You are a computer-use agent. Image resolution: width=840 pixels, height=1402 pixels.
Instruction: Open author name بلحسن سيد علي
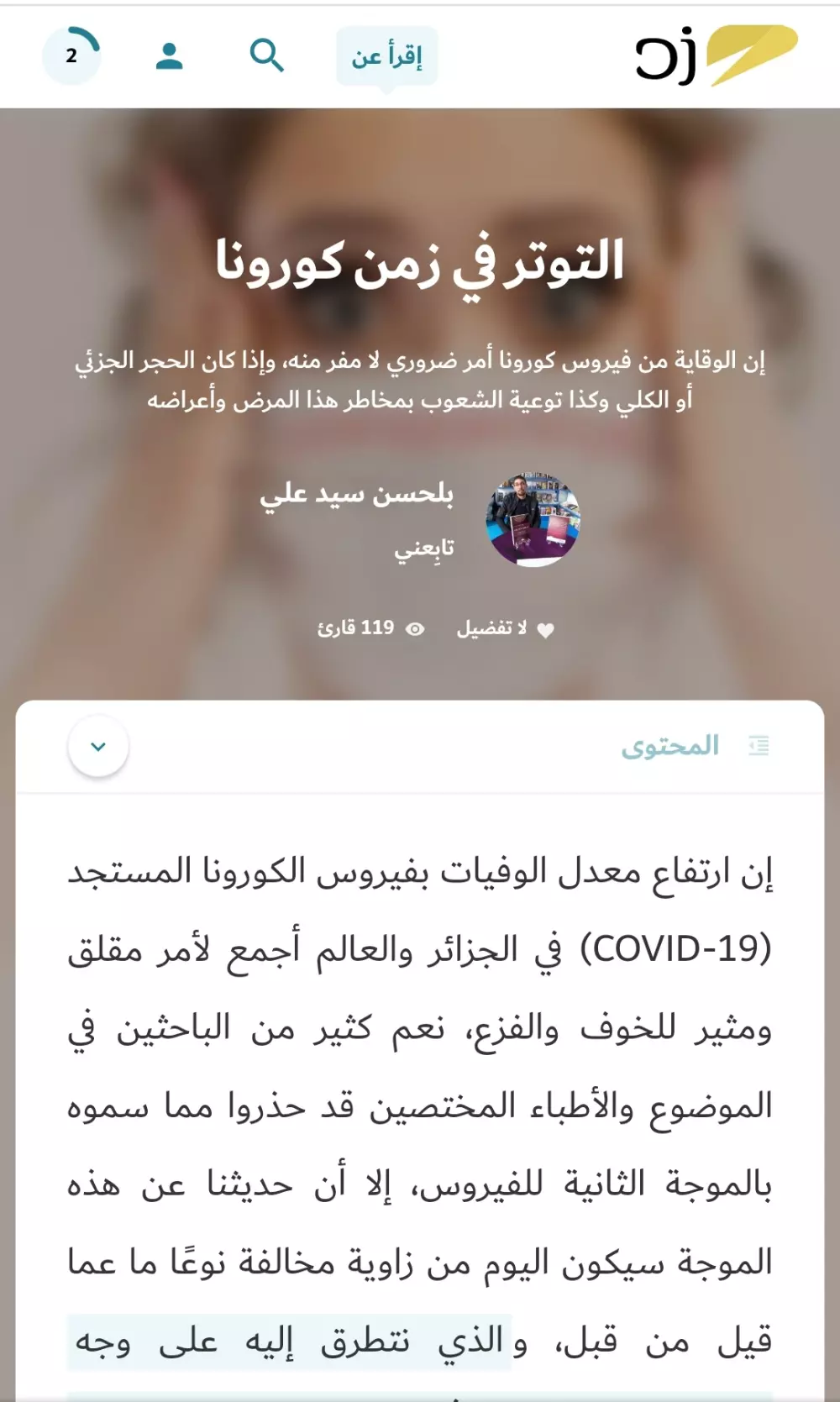click(357, 495)
